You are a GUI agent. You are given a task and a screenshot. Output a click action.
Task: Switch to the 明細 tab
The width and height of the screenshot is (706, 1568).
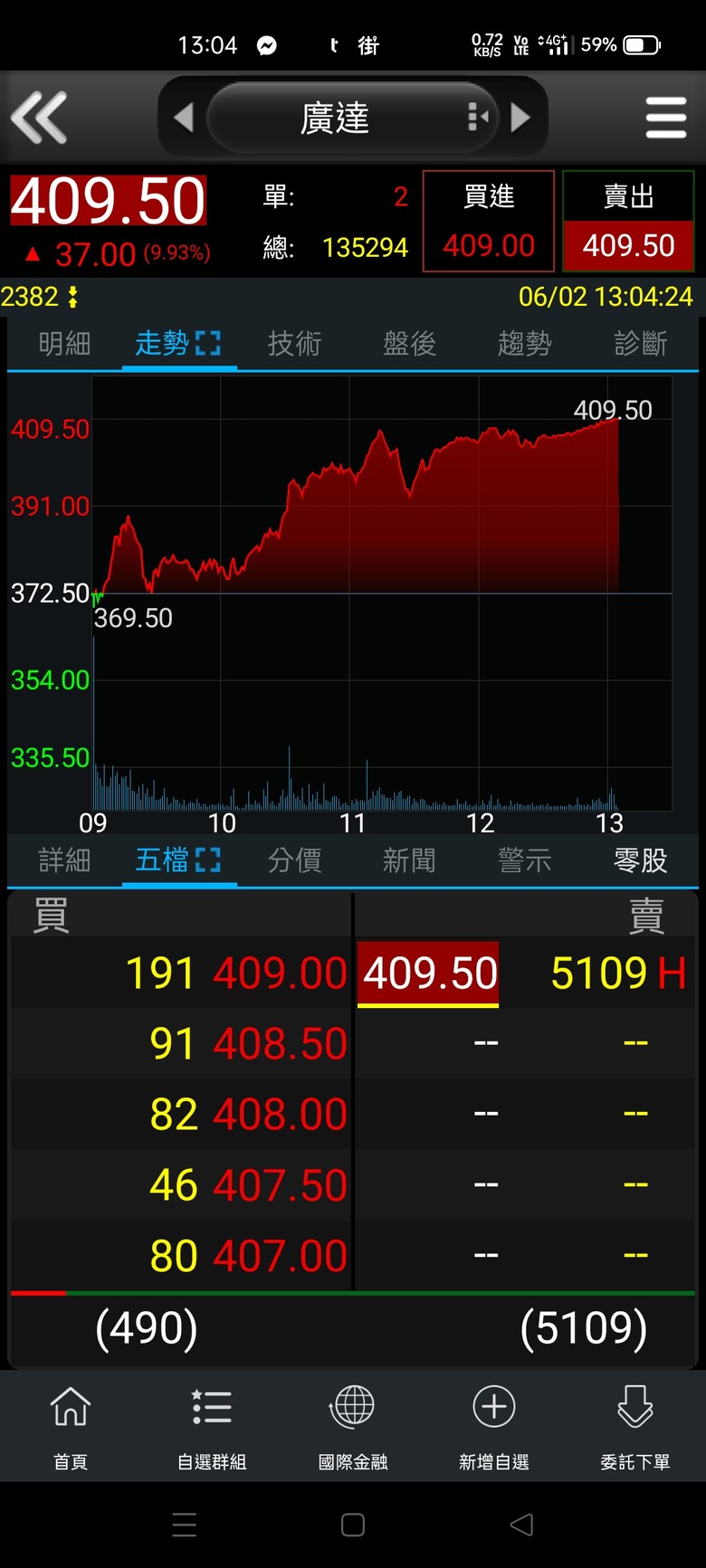pyautogui.click(x=64, y=344)
